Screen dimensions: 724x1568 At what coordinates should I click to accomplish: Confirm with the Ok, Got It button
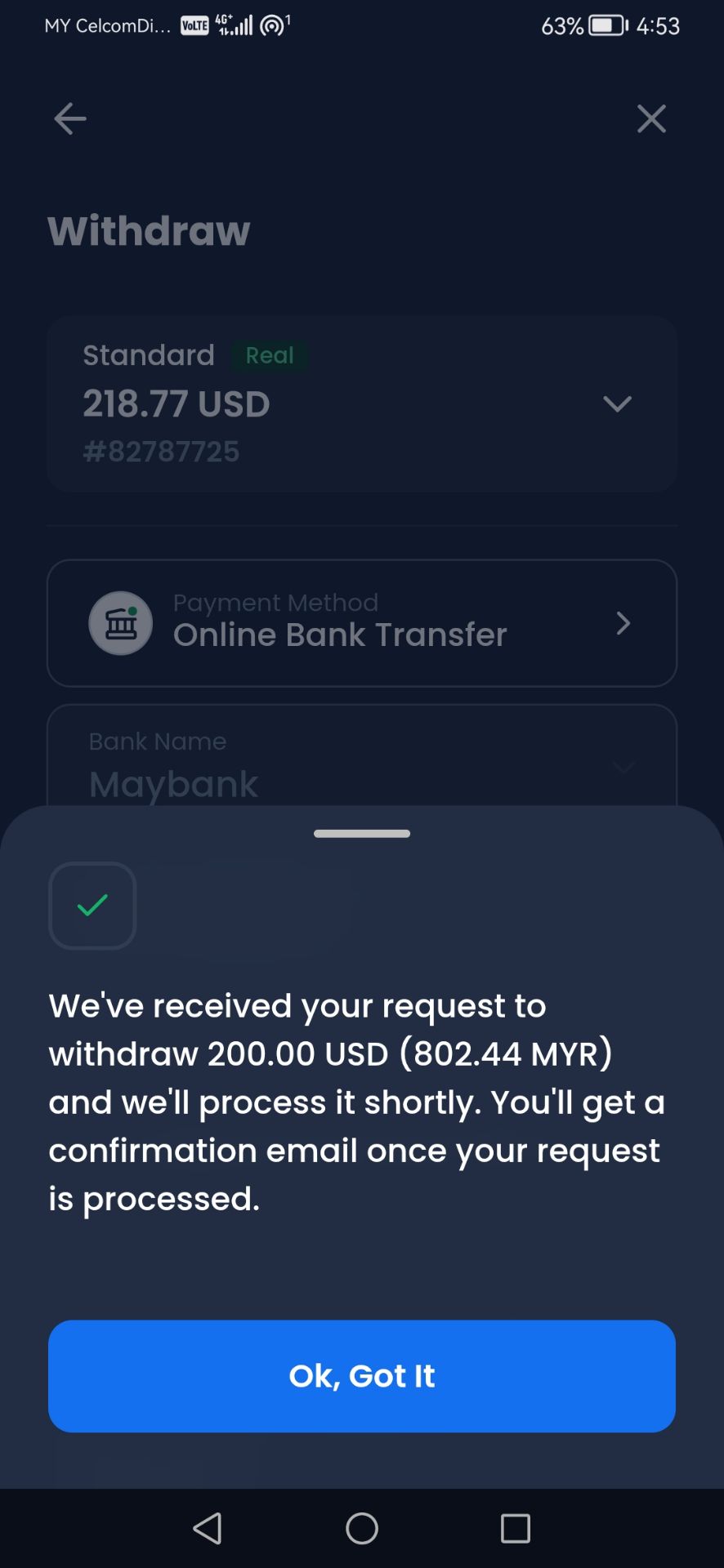coord(361,1376)
